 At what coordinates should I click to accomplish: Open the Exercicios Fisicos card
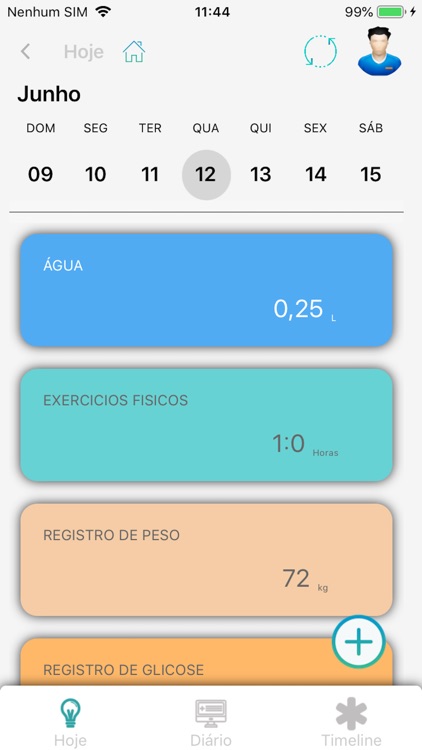[x=206, y=425]
